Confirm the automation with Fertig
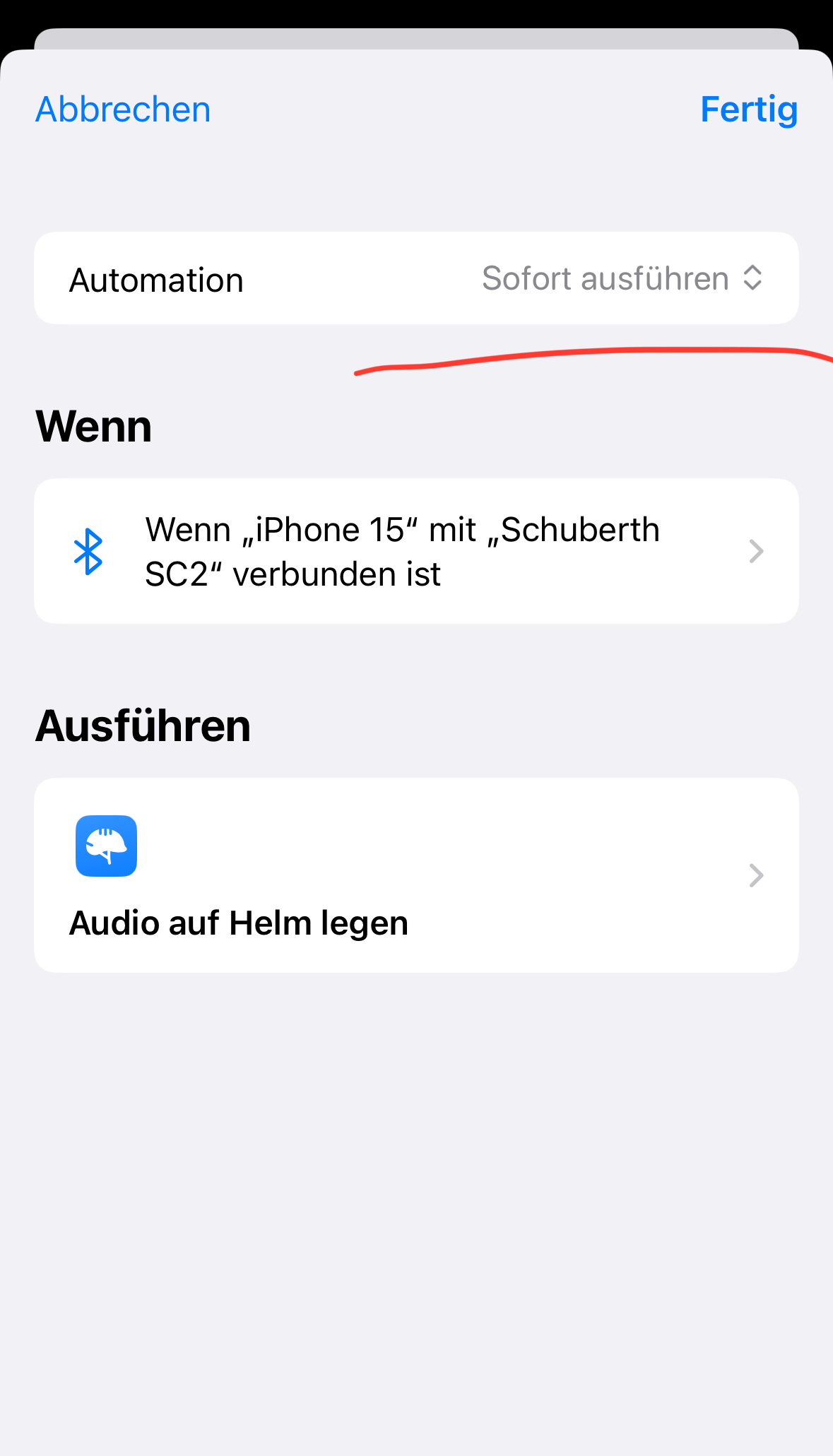Viewport: 833px width, 1456px height. [749, 110]
